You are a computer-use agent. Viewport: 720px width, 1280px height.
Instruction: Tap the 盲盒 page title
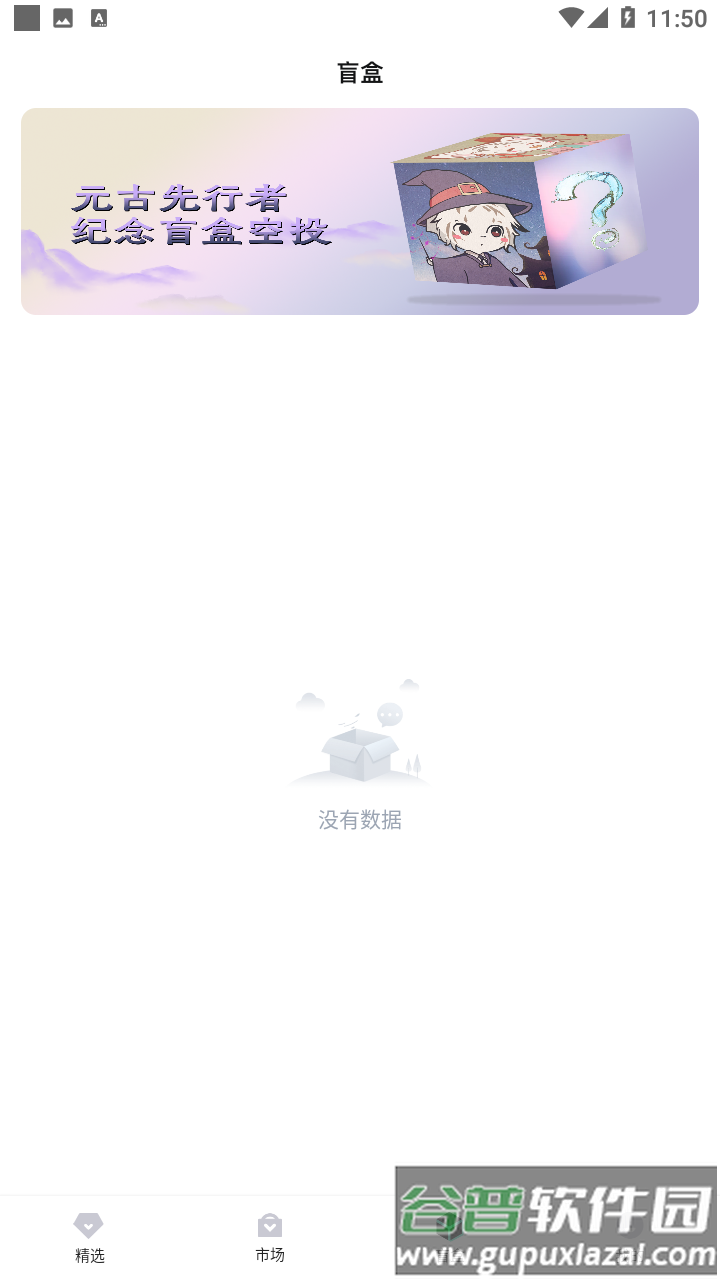pos(360,72)
